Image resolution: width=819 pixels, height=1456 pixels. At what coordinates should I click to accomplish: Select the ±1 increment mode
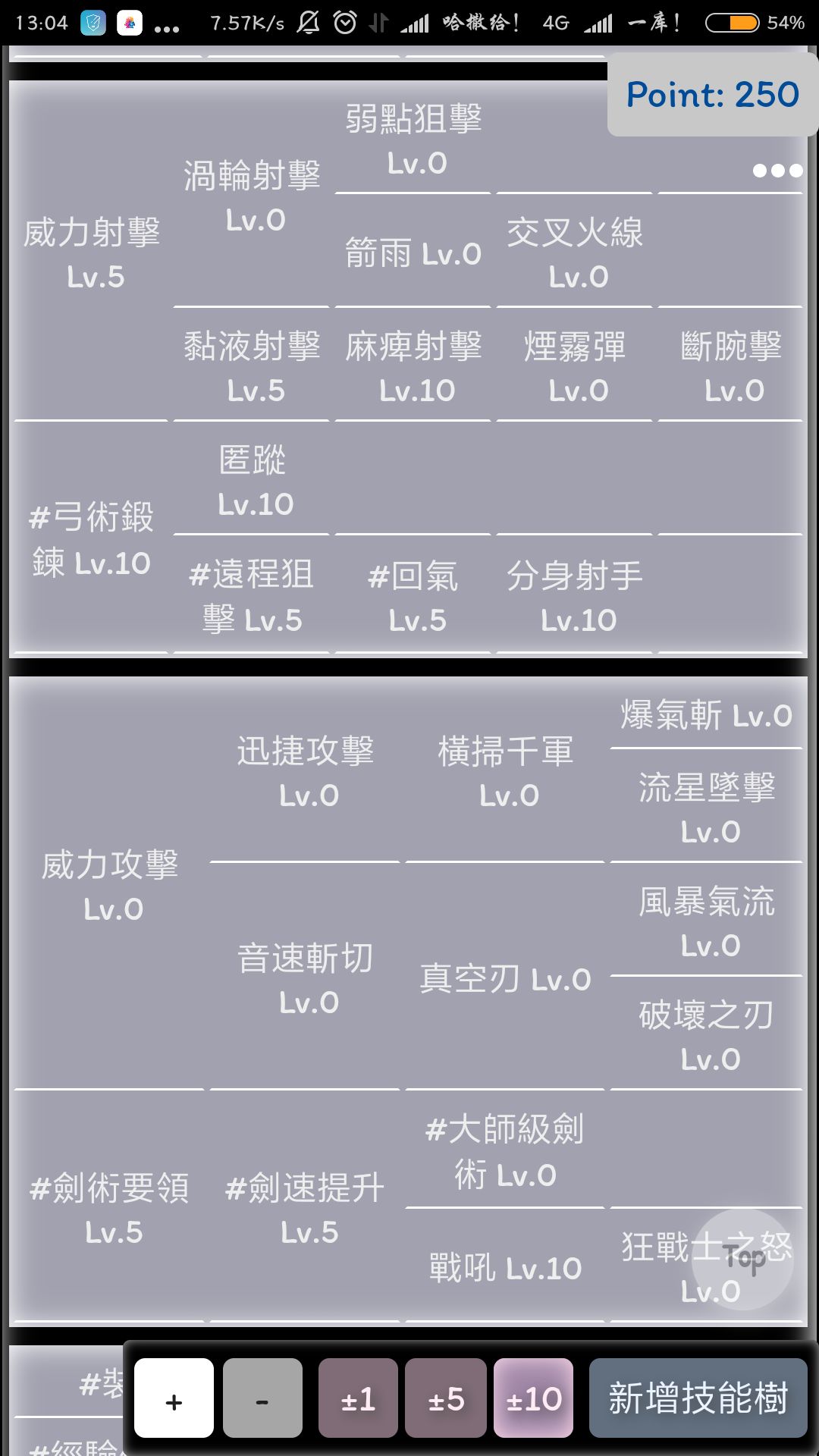pos(357,1398)
